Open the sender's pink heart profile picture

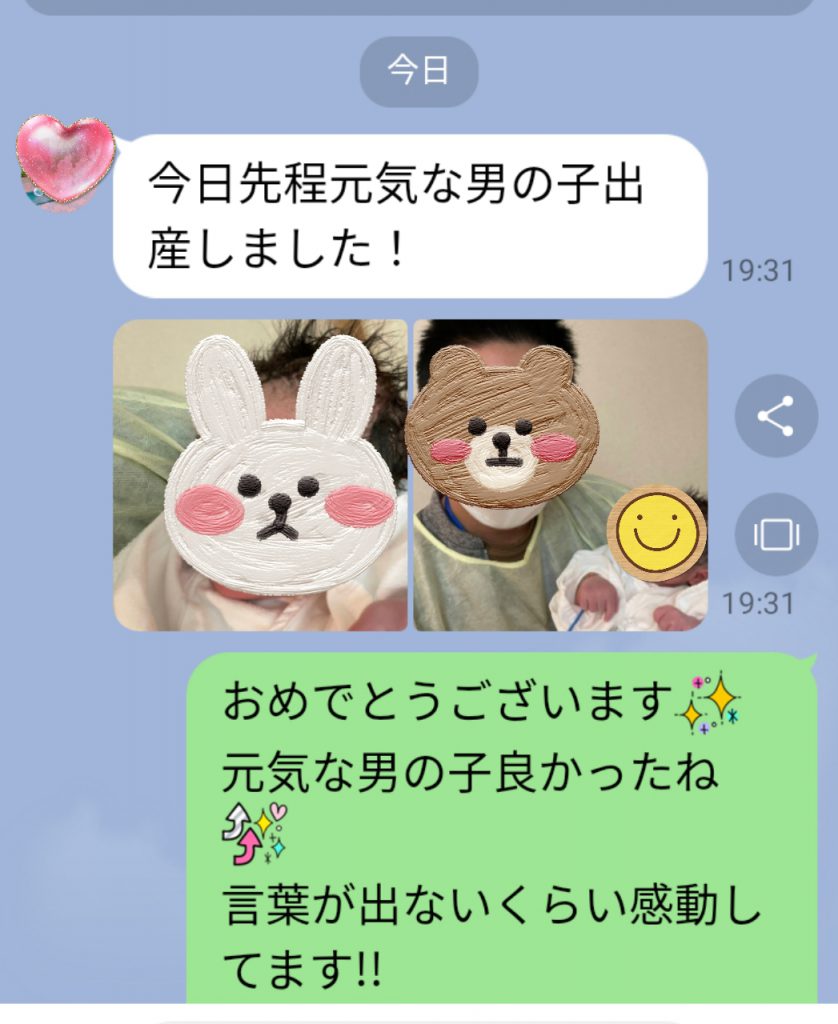tap(65, 158)
